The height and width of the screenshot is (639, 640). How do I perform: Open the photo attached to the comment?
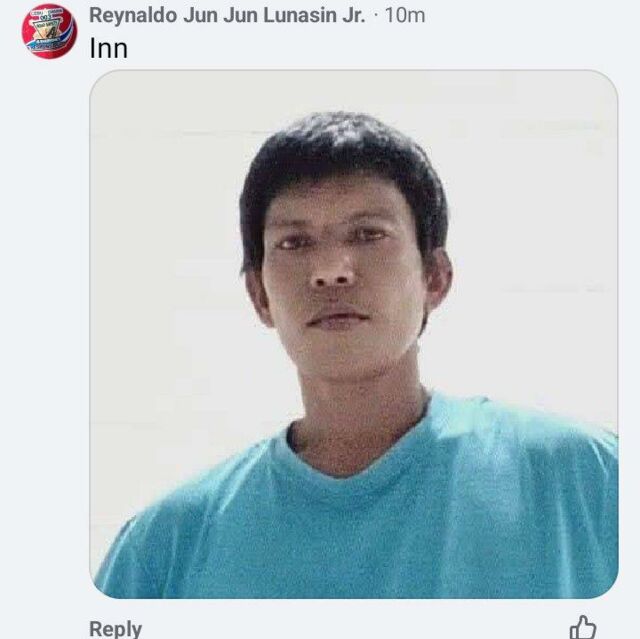tap(353, 334)
